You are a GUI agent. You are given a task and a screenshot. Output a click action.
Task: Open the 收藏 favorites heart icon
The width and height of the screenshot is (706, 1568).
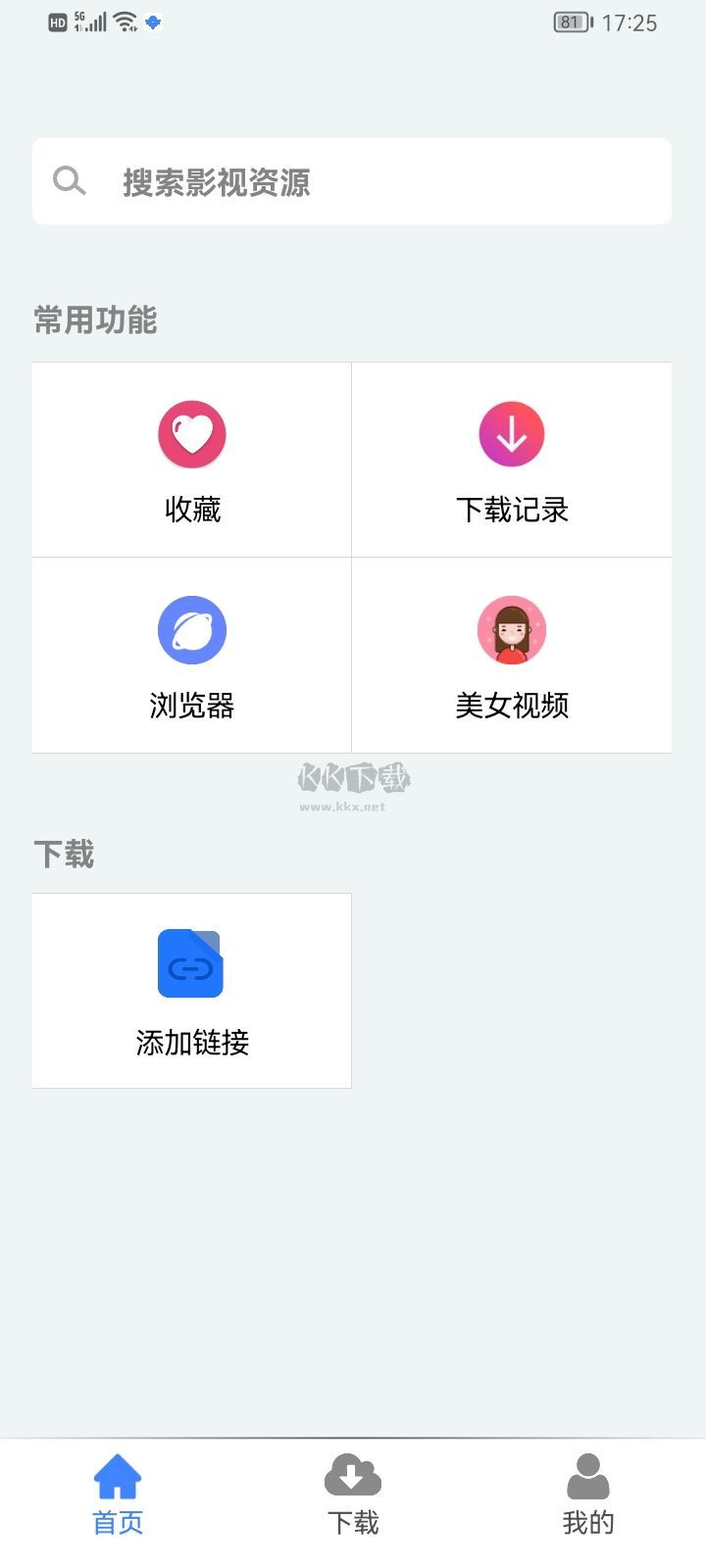click(x=191, y=434)
